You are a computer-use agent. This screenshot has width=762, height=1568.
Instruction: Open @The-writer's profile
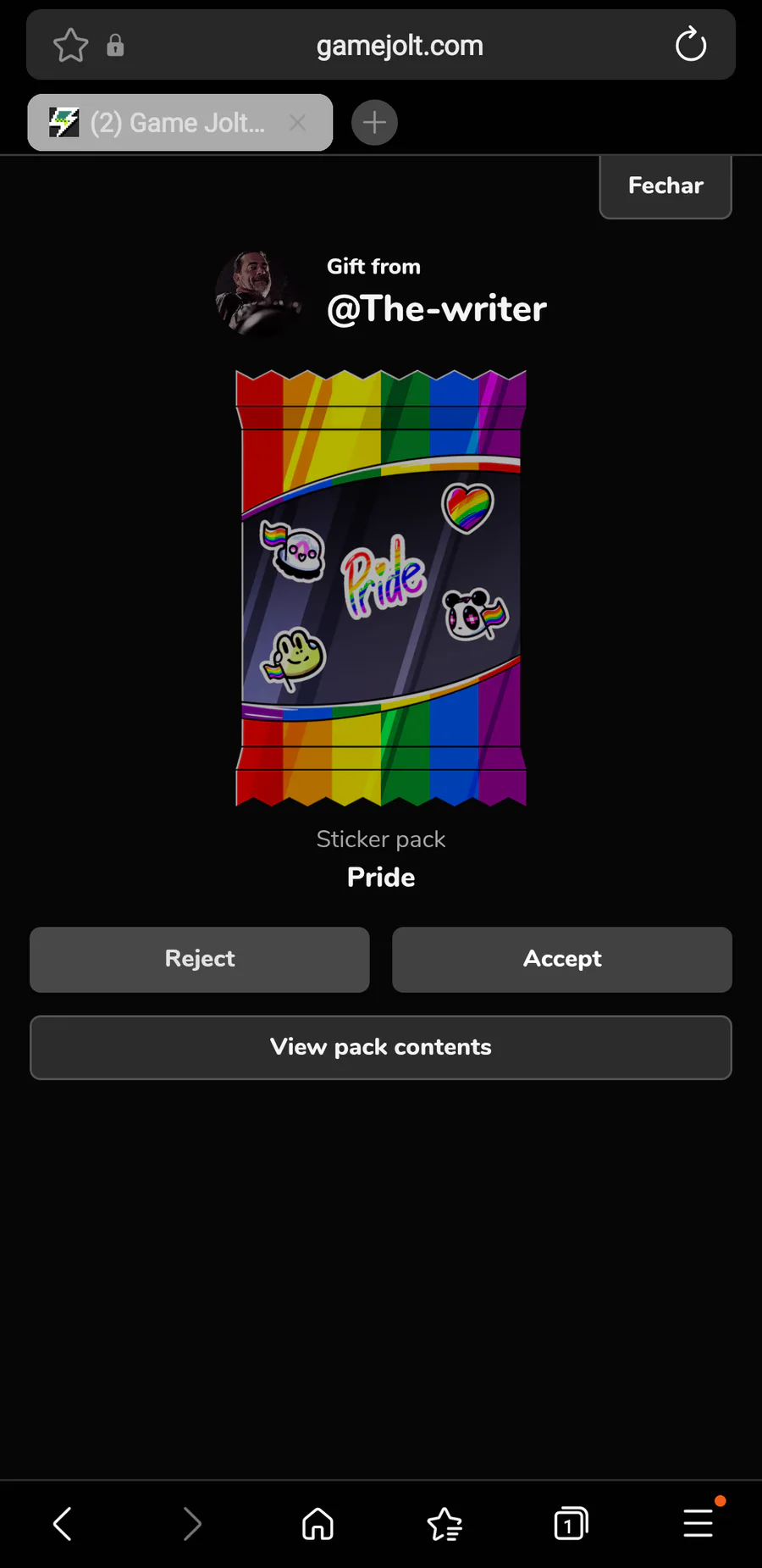pos(436,309)
